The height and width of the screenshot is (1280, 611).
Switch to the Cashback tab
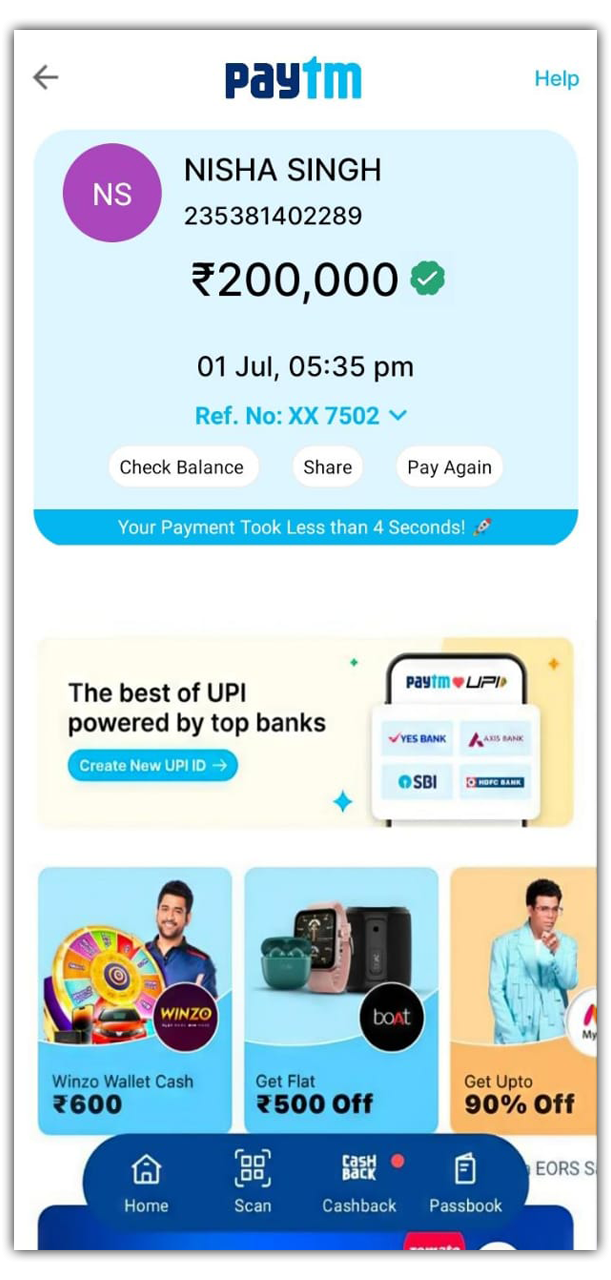[x=359, y=1183]
